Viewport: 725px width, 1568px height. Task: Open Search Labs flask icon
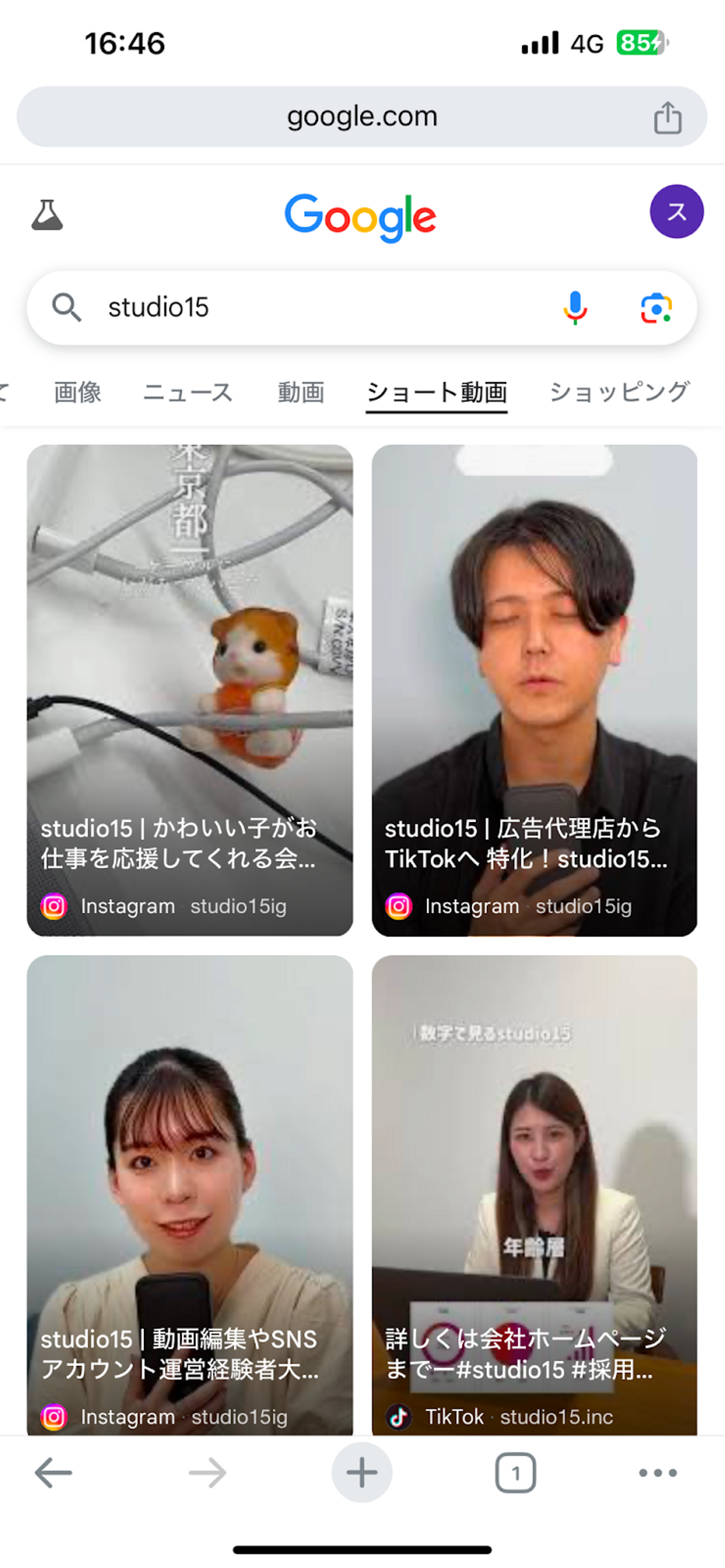(47, 215)
